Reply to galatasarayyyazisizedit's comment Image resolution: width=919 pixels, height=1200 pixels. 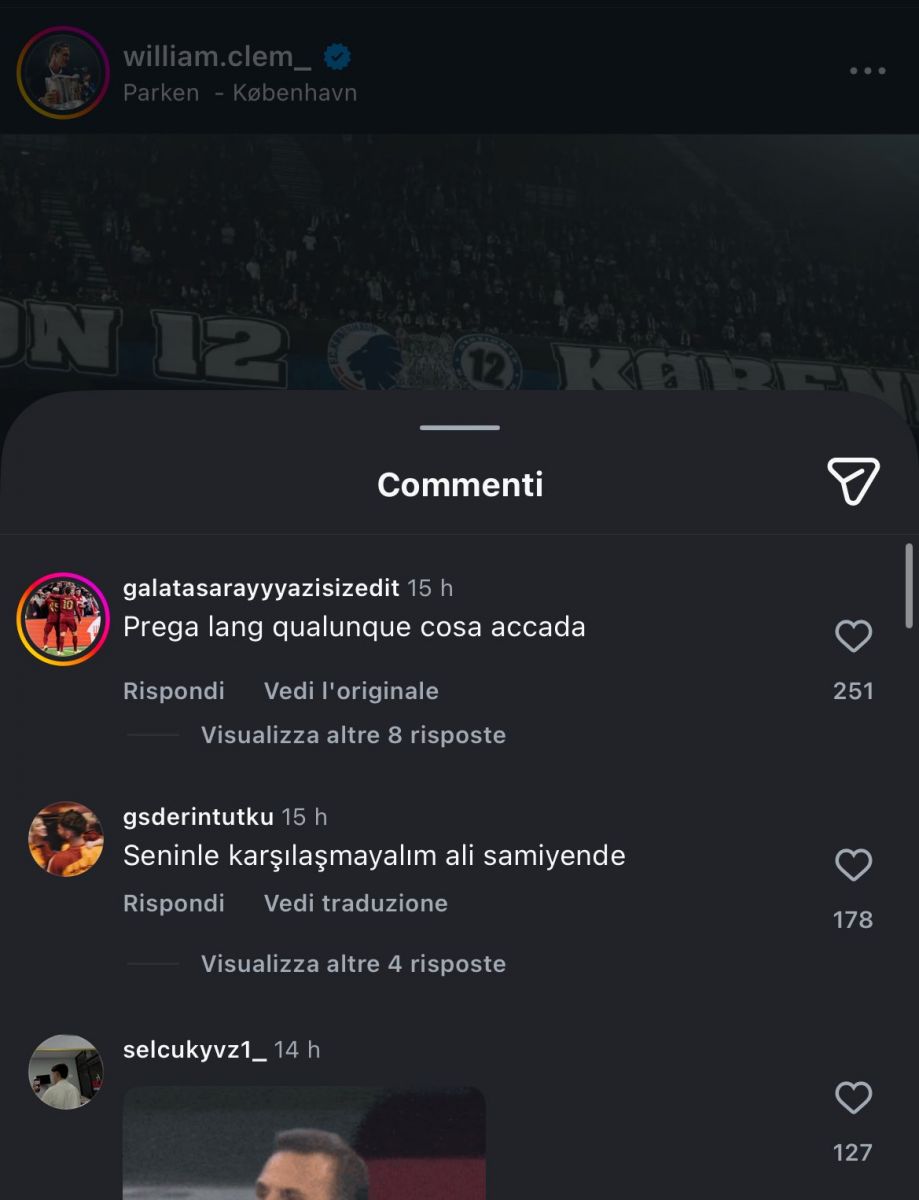(x=173, y=691)
